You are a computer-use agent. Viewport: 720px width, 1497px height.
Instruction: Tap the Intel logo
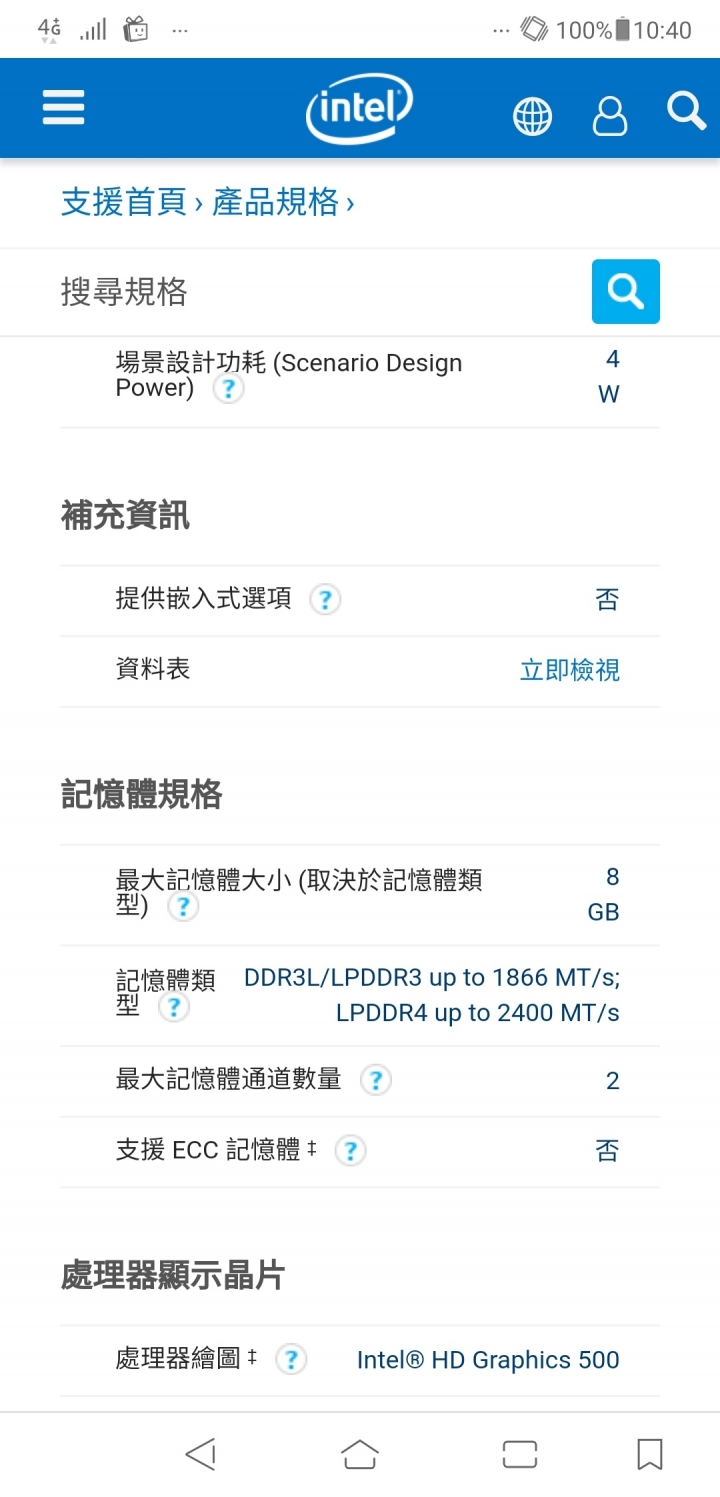coord(359,108)
